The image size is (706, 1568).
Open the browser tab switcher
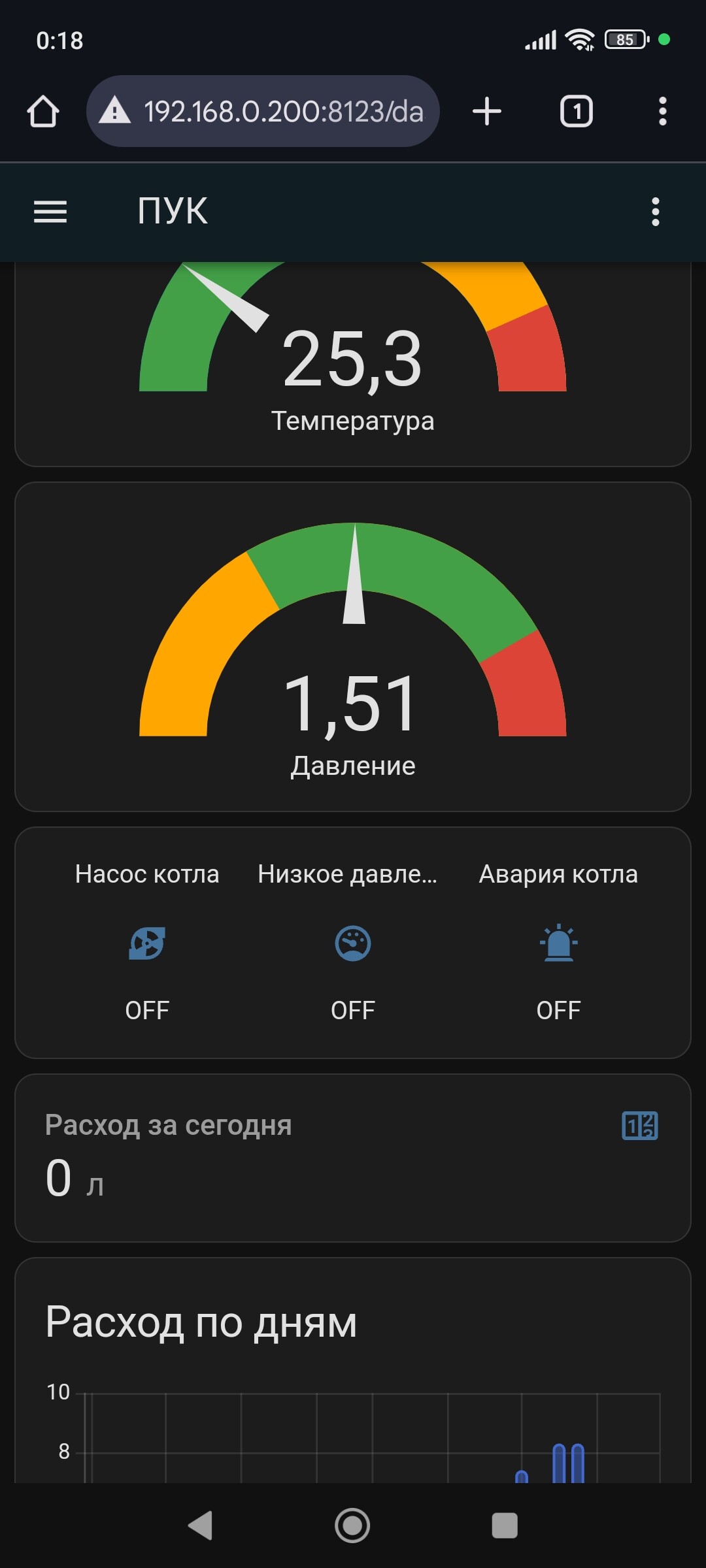577,111
